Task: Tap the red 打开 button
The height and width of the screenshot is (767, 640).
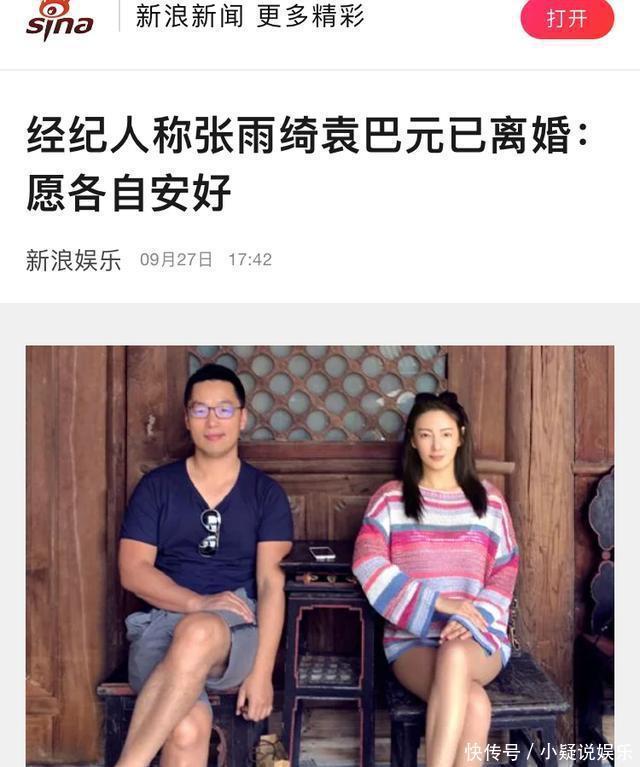Action: tap(567, 19)
